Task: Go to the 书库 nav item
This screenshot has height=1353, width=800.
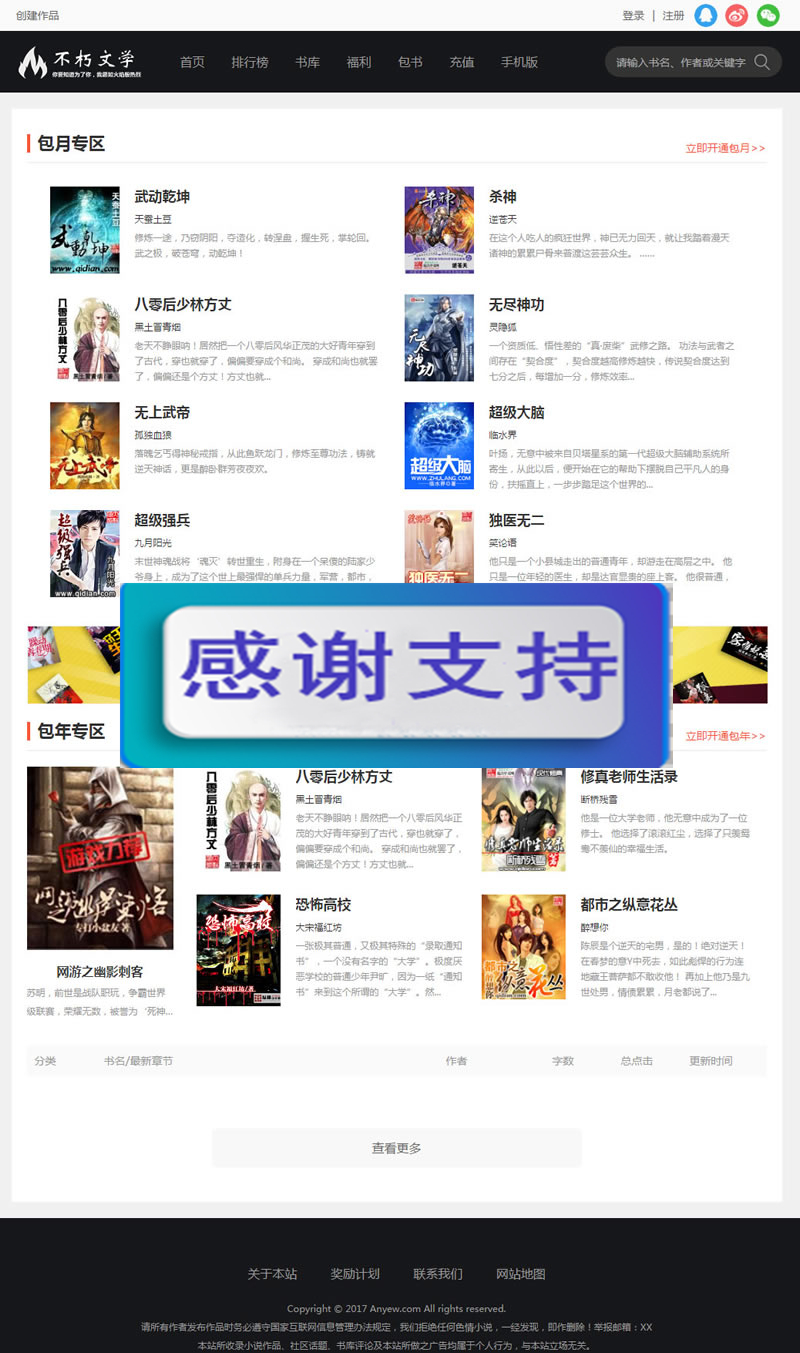Action: (307, 62)
